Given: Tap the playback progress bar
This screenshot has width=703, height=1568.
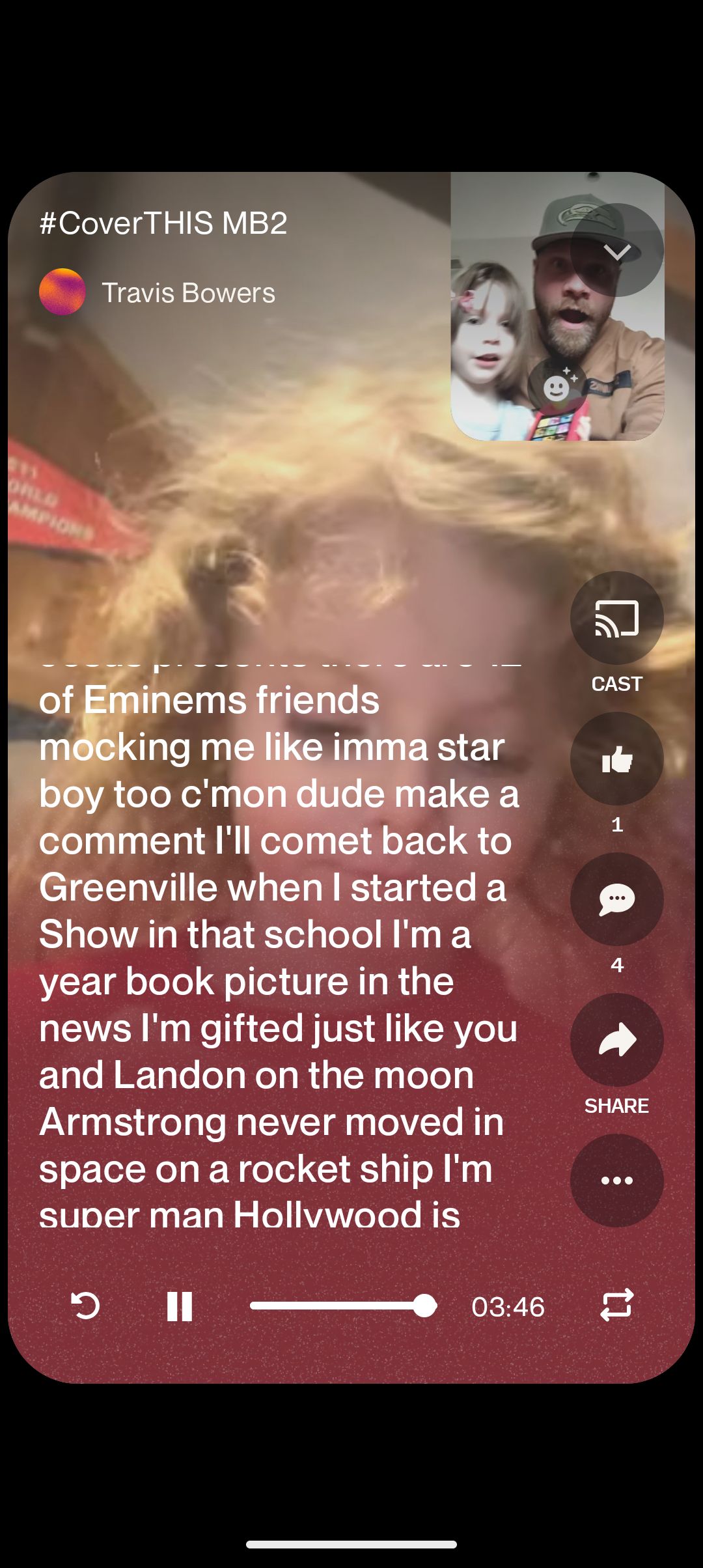Looking at the screenshot, I should click(338, 1306).
